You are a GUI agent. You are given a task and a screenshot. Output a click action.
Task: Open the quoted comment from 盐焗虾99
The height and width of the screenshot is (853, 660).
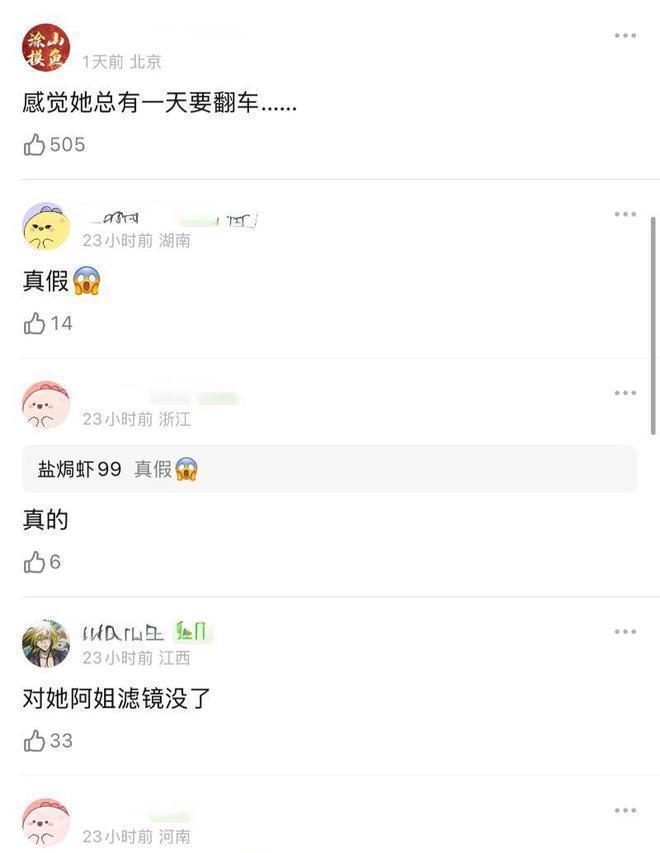(329, 469)
